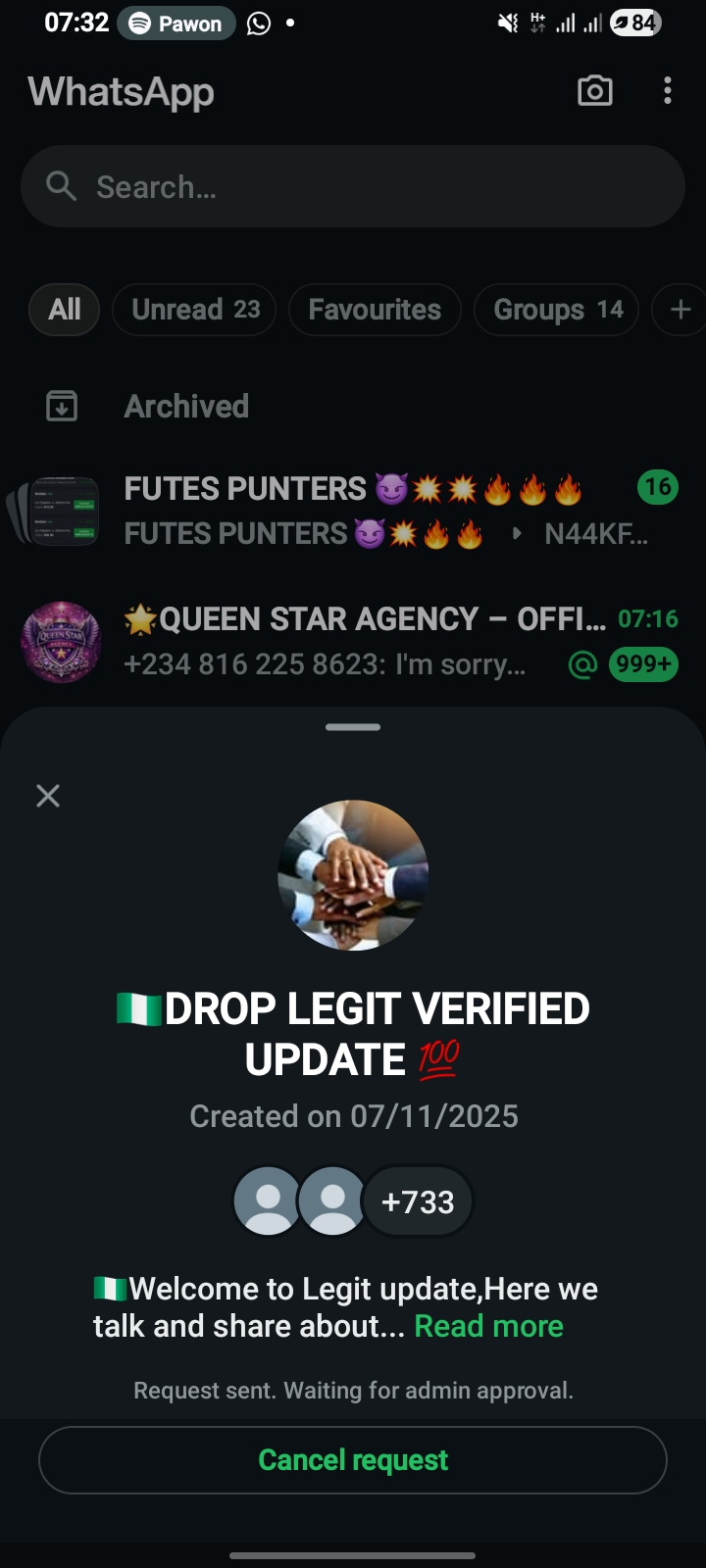Switch to the Unread filter
This screenshot has width=706, height=1568.
pyautogui.click(x=195, y=310)
